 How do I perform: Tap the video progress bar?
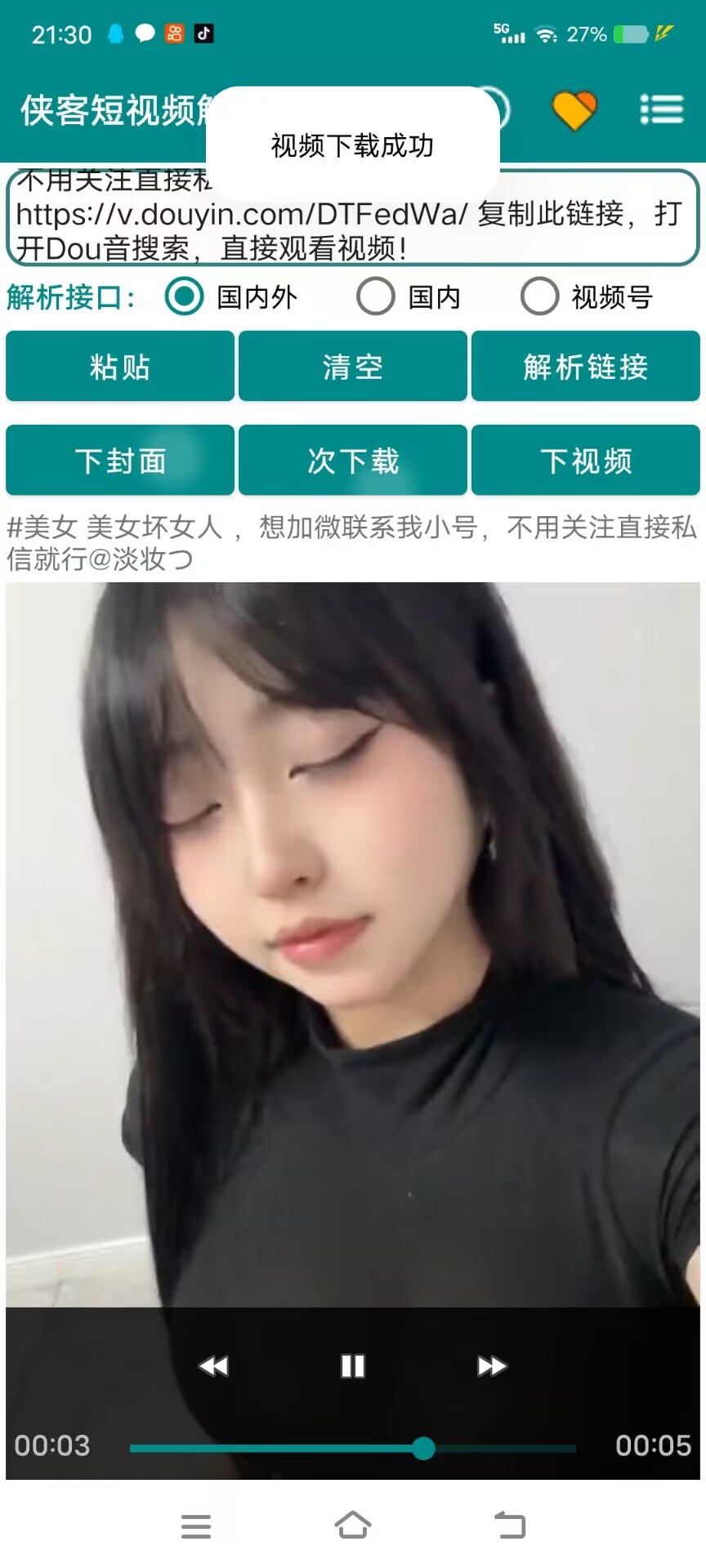pyautogui.click(x=353, y=1448)
